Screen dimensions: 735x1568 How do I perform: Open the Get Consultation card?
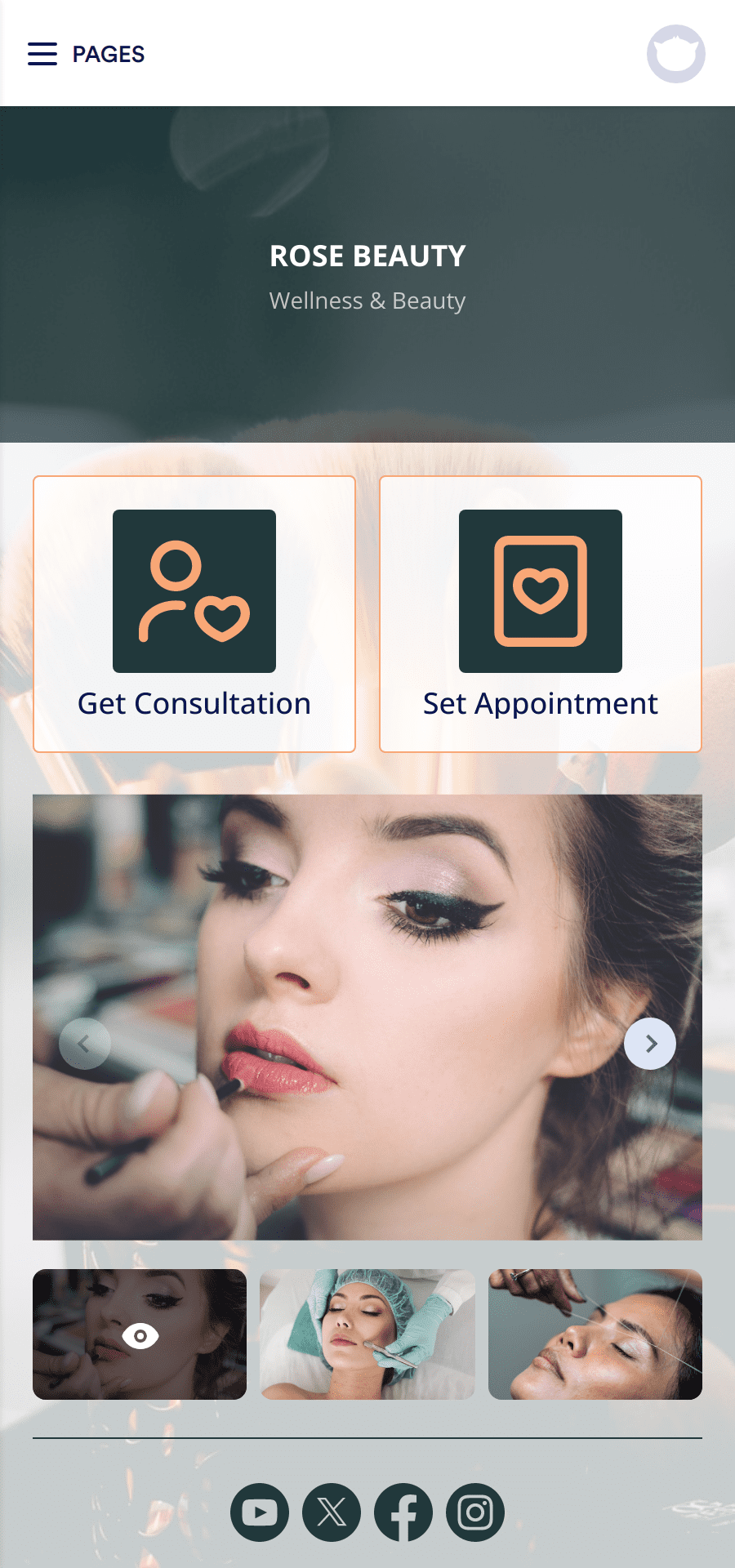194,614
